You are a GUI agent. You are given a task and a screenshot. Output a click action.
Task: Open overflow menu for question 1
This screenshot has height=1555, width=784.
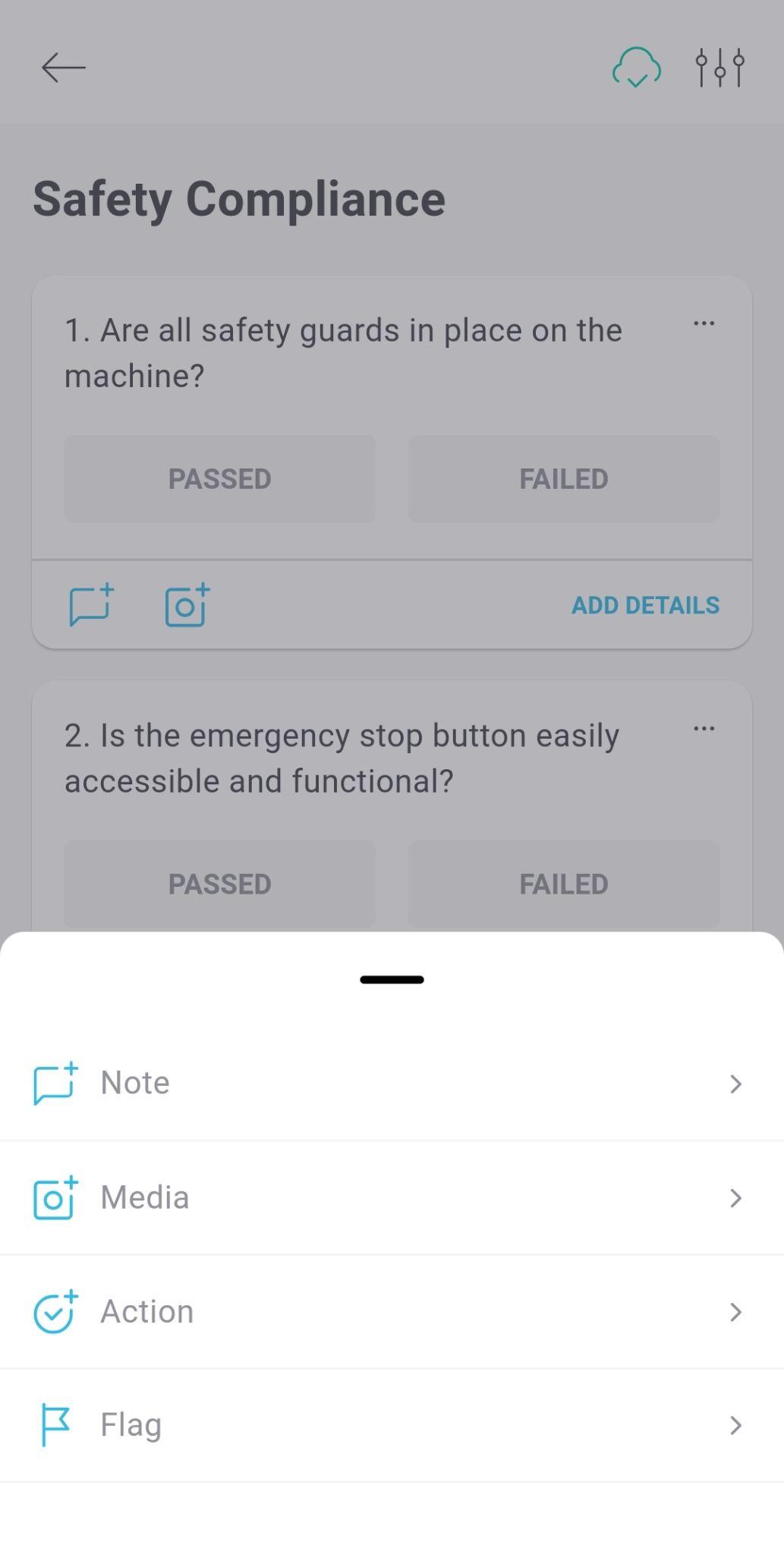tap(704, 324)
